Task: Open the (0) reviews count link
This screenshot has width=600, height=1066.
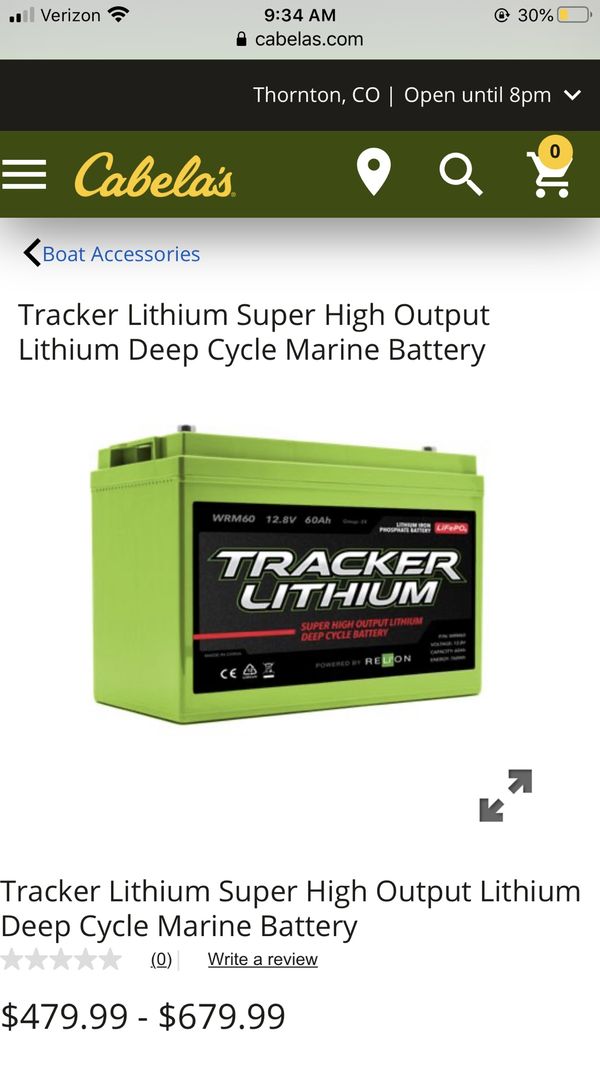Action: click(161, 959)
